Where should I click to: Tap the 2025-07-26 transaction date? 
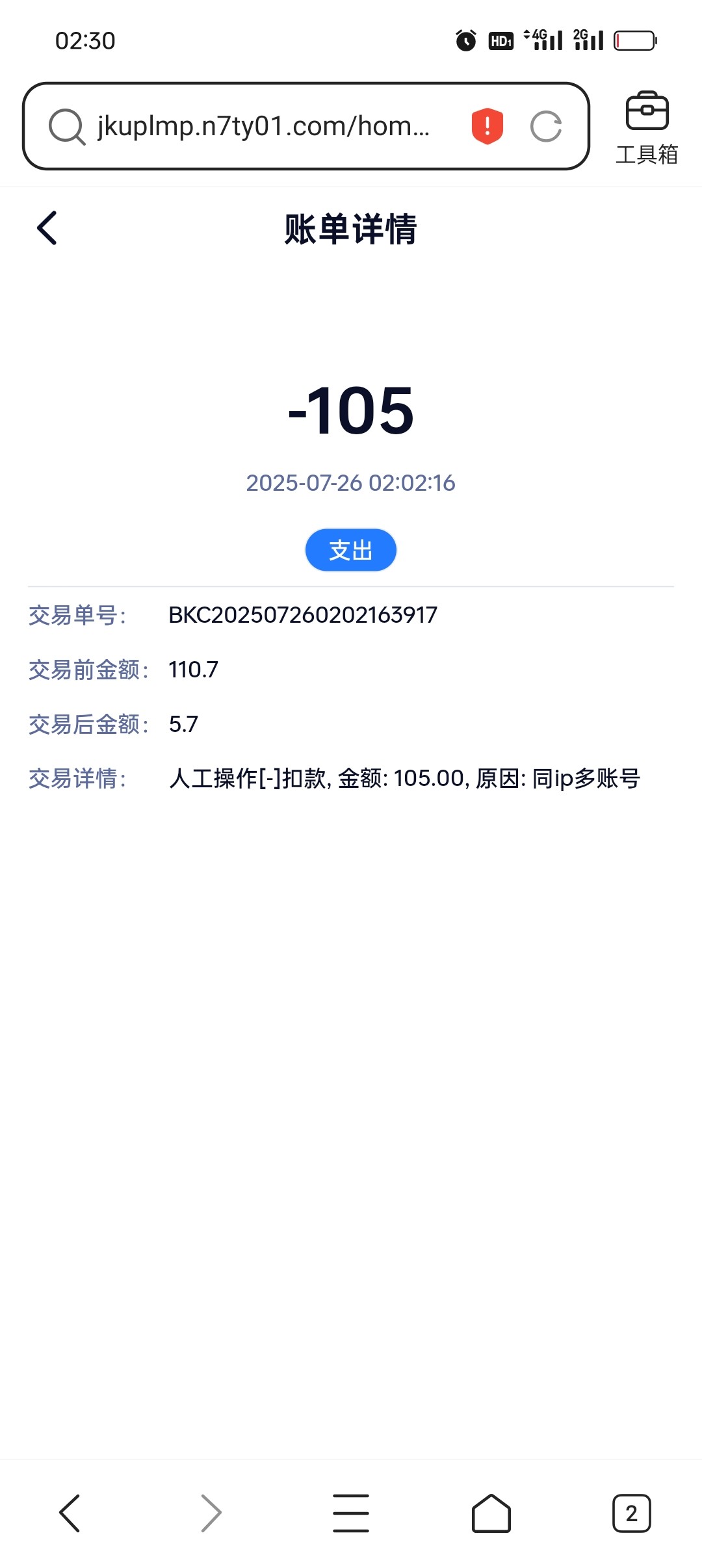[x=351, y=482]
